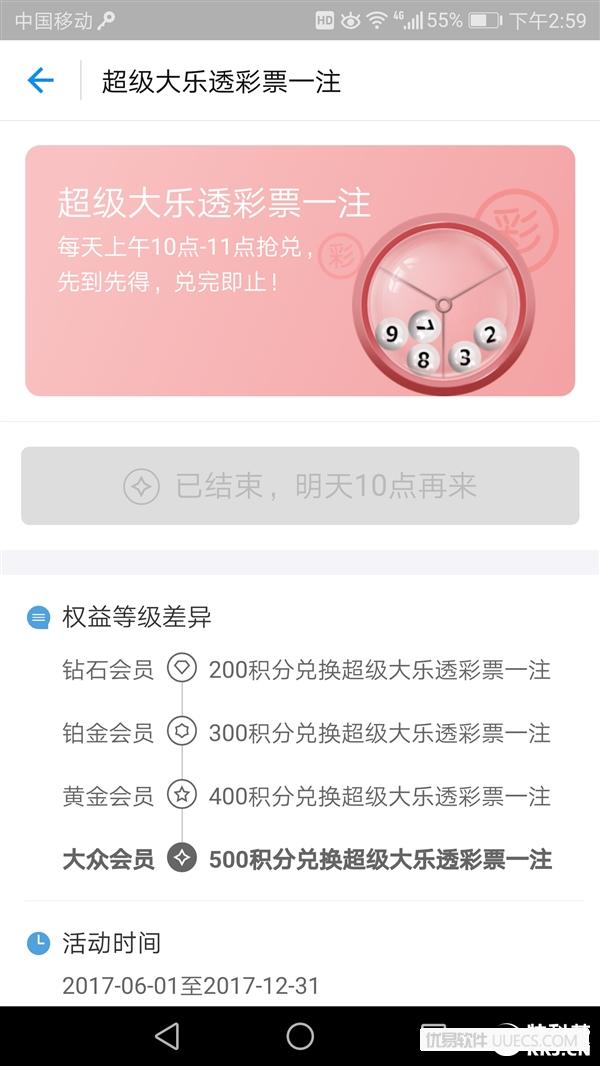Screen dimensions: 600x1066
Task: Go to home via circle button
Action: (300, 1037)
